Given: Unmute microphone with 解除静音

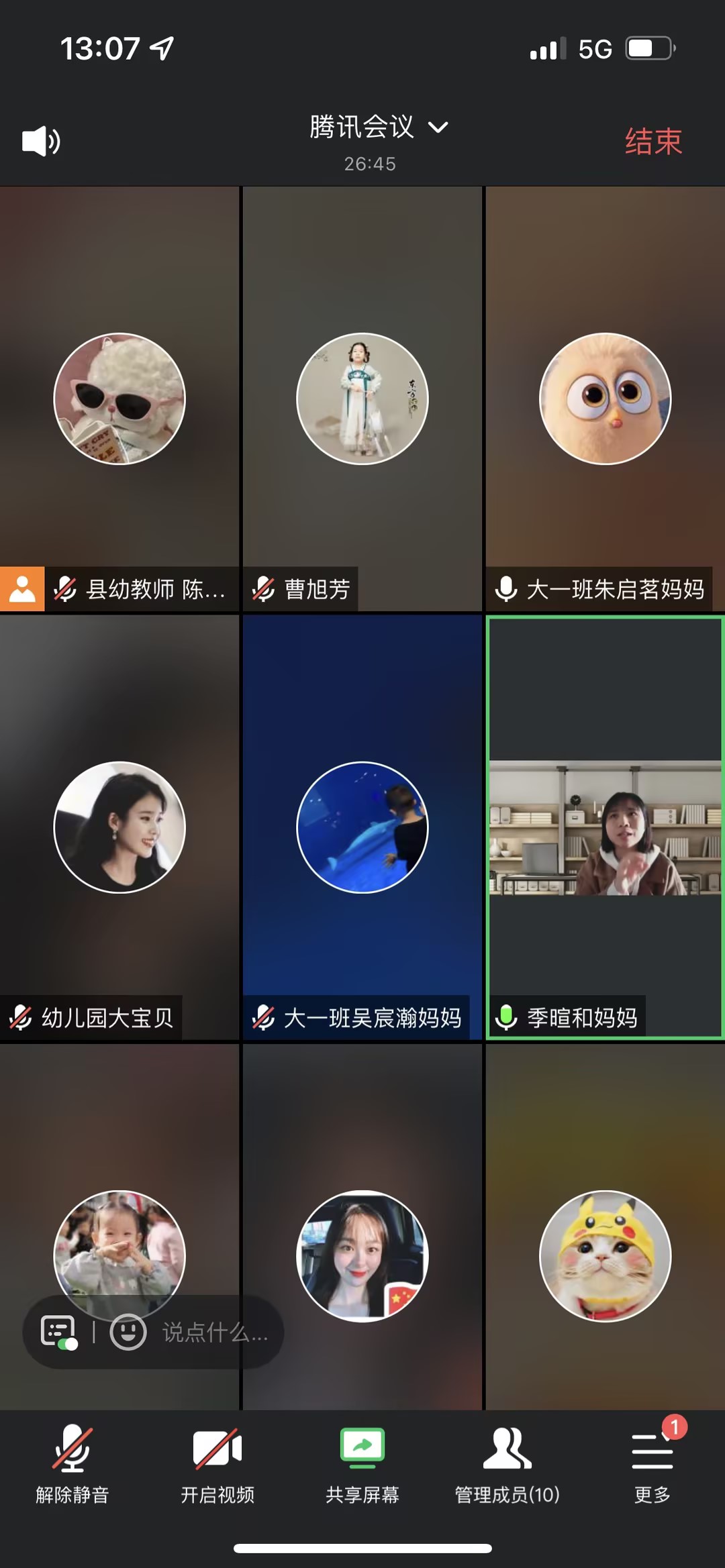Looking at the screenshot, I should pyautogui.click(x=72, y=1465).
